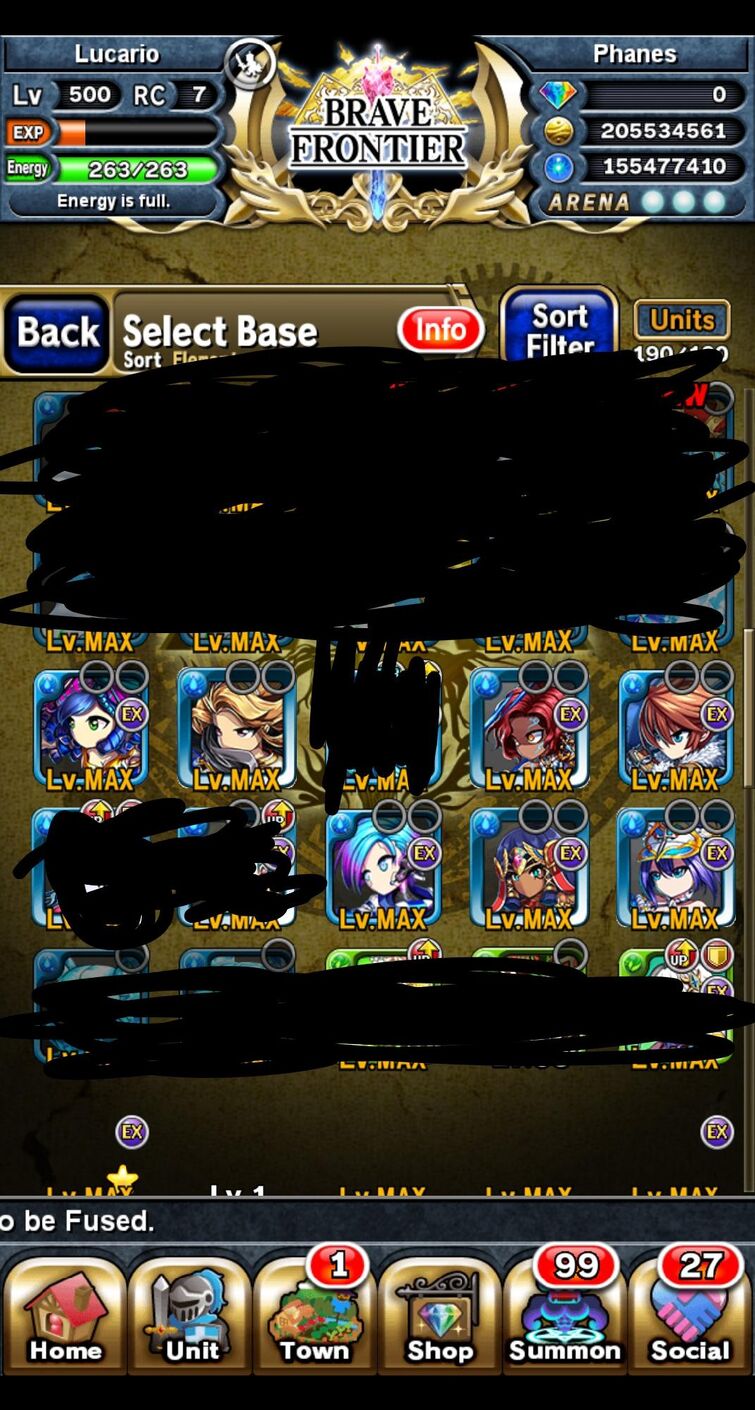Open the Shop tab
755x1410 pixels.
pyautogui.click(x=440, y=1314)
